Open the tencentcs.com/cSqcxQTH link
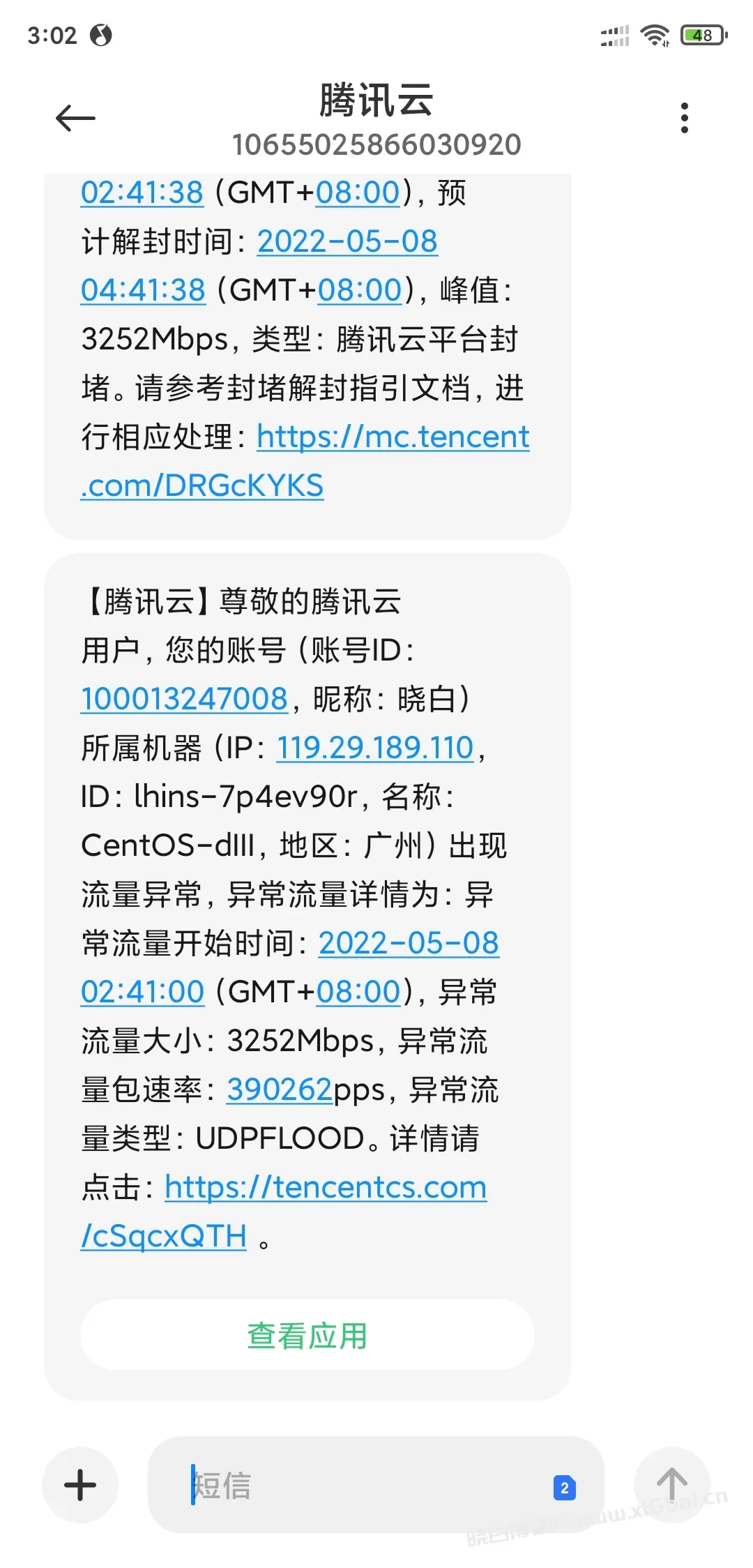Screen dimensions: 753x1568 (284, 1212)
